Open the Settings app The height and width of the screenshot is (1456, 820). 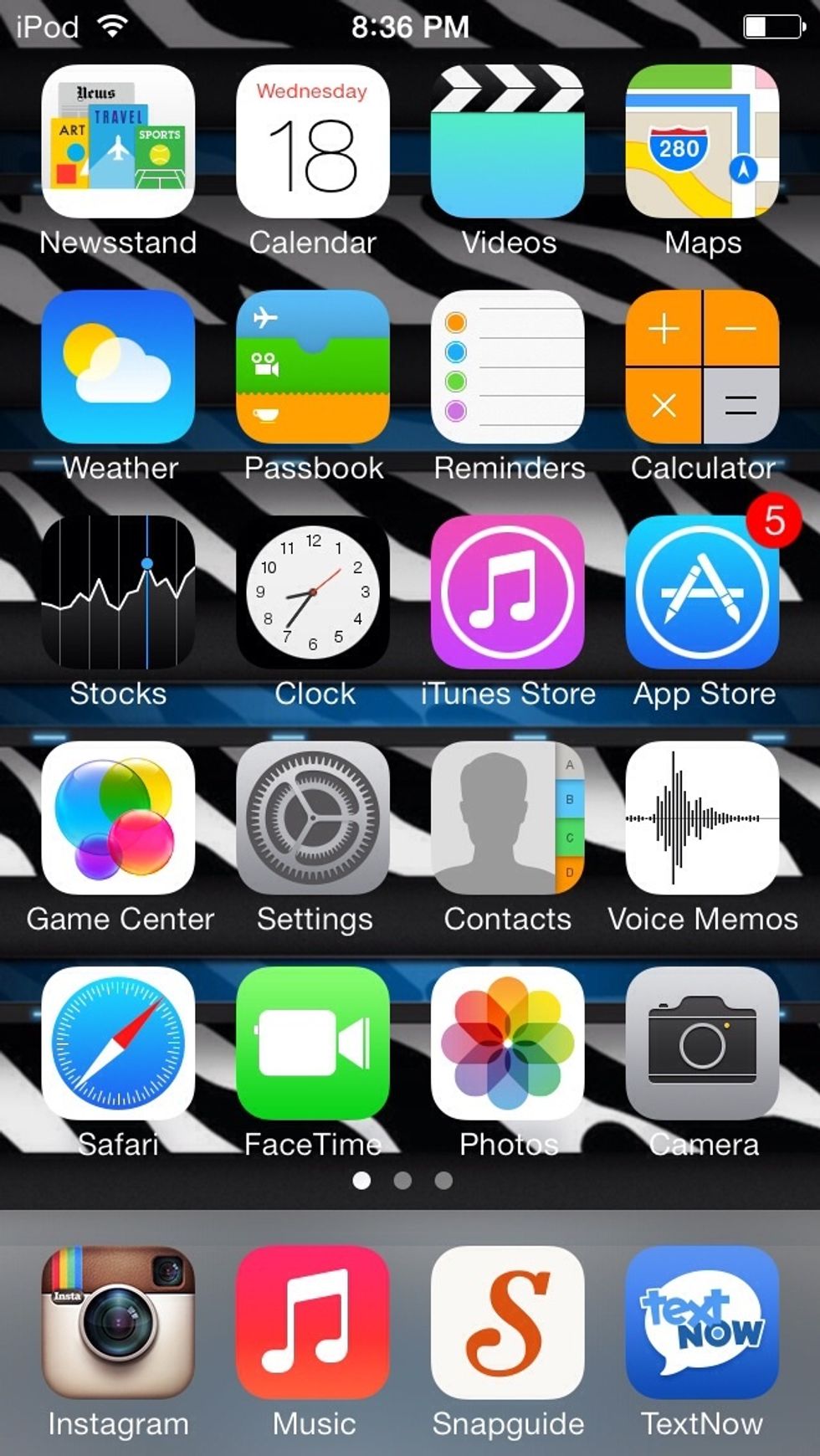pyautogui.click(x=313, y=818)
